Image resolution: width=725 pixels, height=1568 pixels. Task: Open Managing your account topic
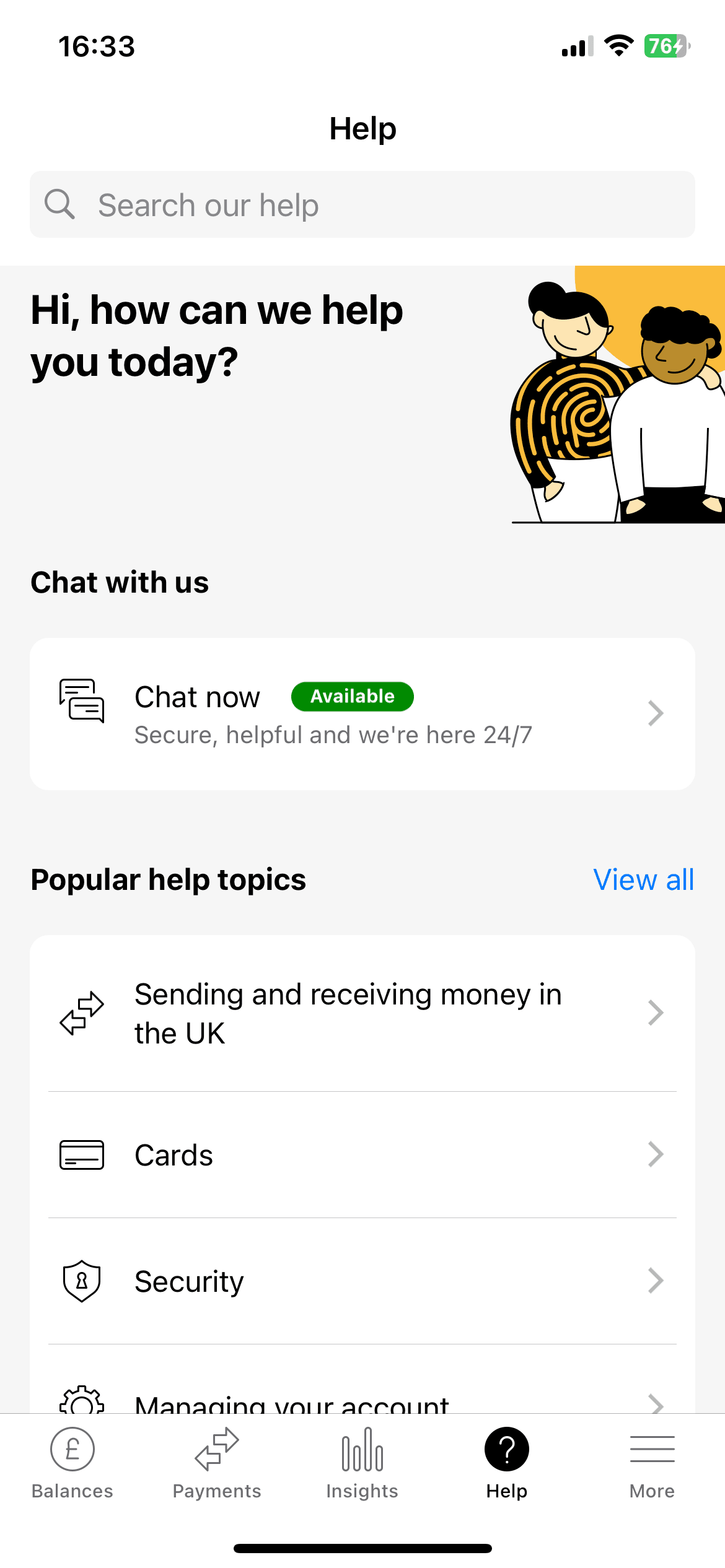coord(362,1402)
